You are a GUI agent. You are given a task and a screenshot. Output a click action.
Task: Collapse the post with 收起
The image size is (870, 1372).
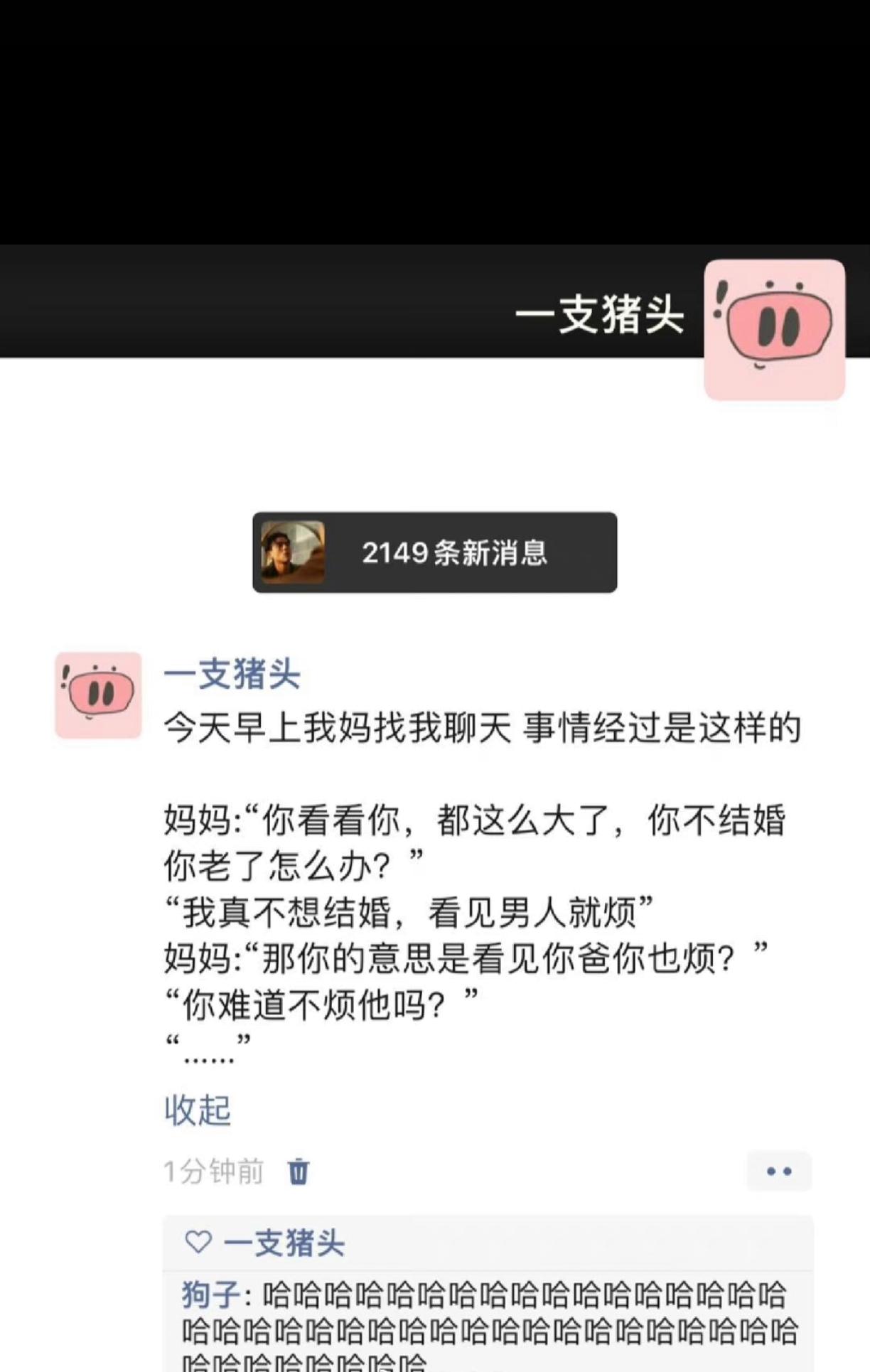coord(198,1110)
